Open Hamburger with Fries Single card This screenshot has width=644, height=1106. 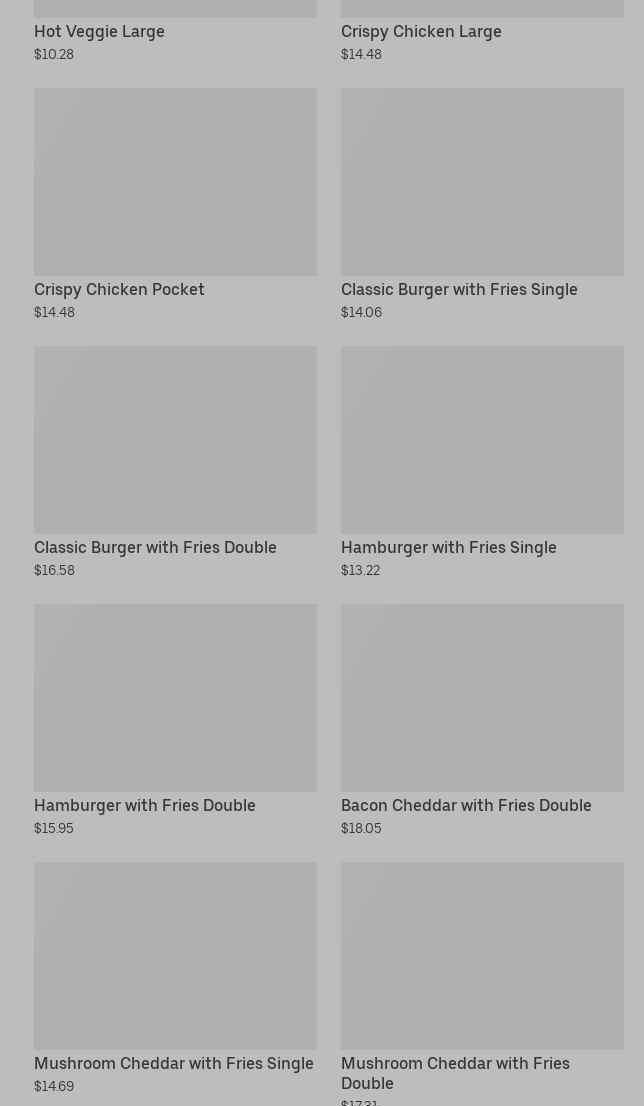(482, 440)
